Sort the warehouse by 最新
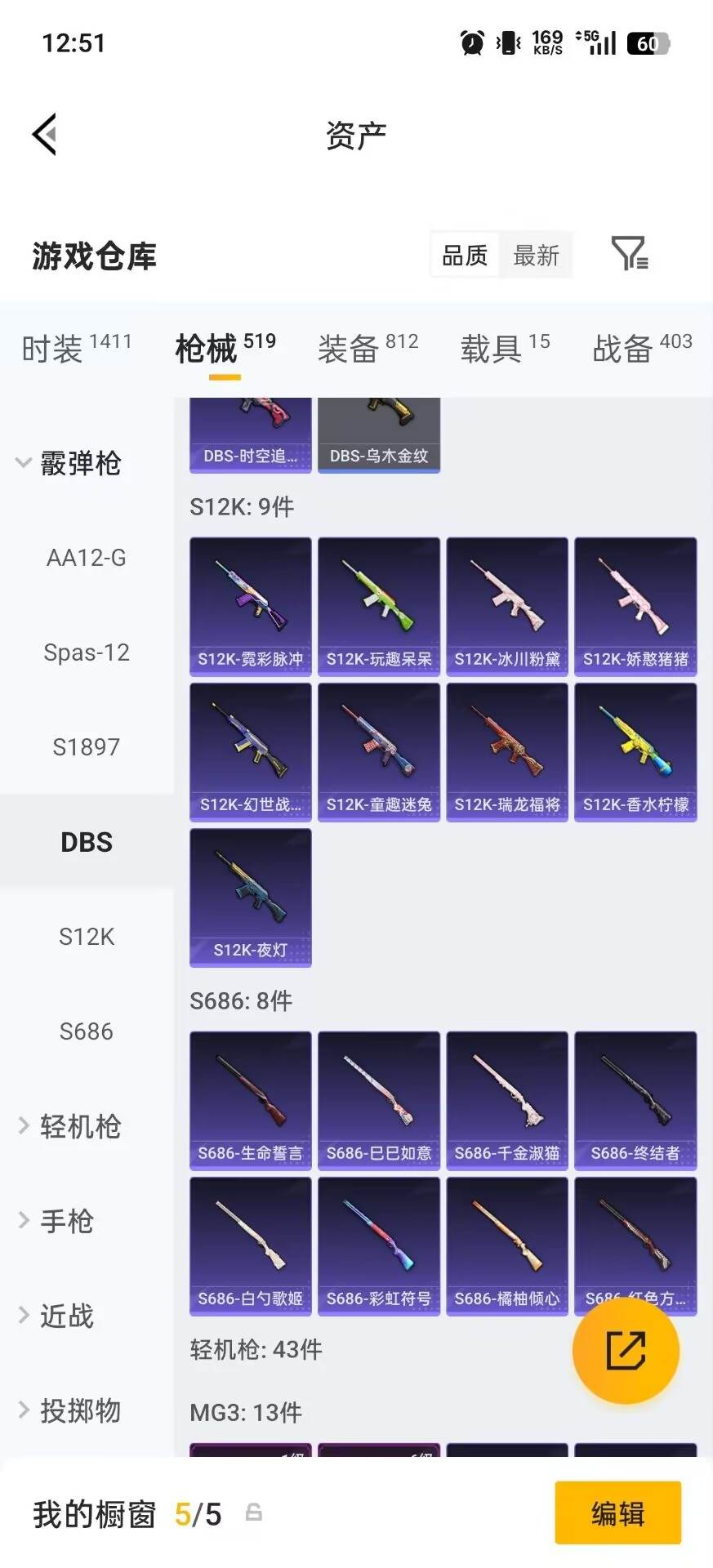The image size is (713, 1568). (x=536, y=256)
